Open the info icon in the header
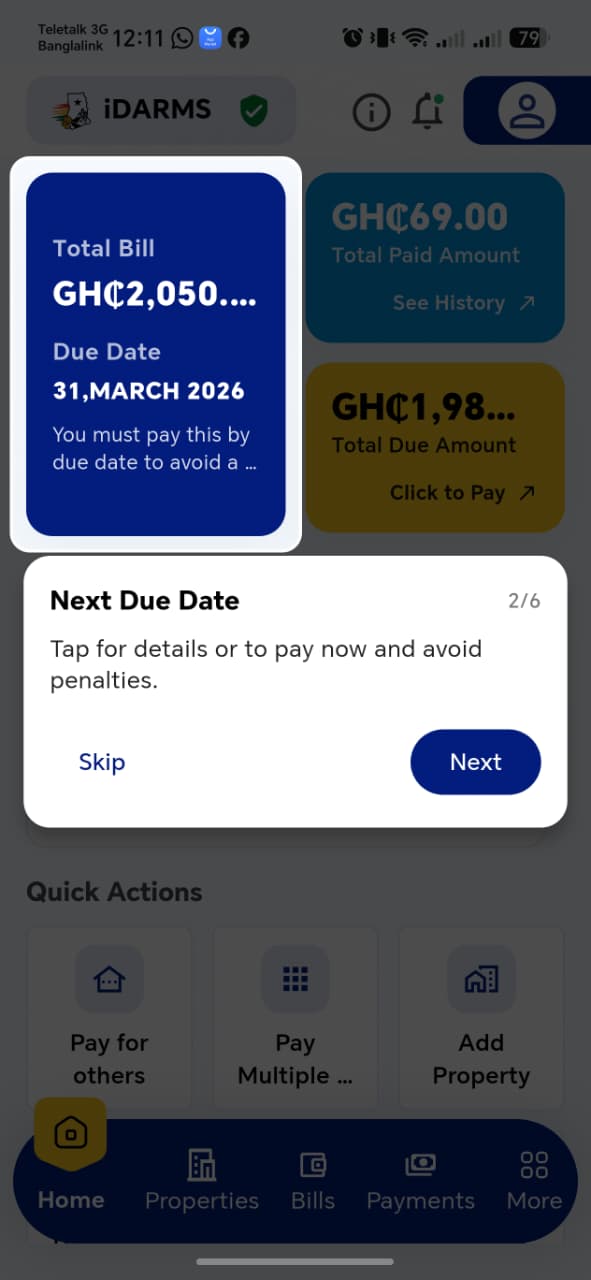Image resolution: width=591 pixels, height=1280 pixels. pos(371,112)
